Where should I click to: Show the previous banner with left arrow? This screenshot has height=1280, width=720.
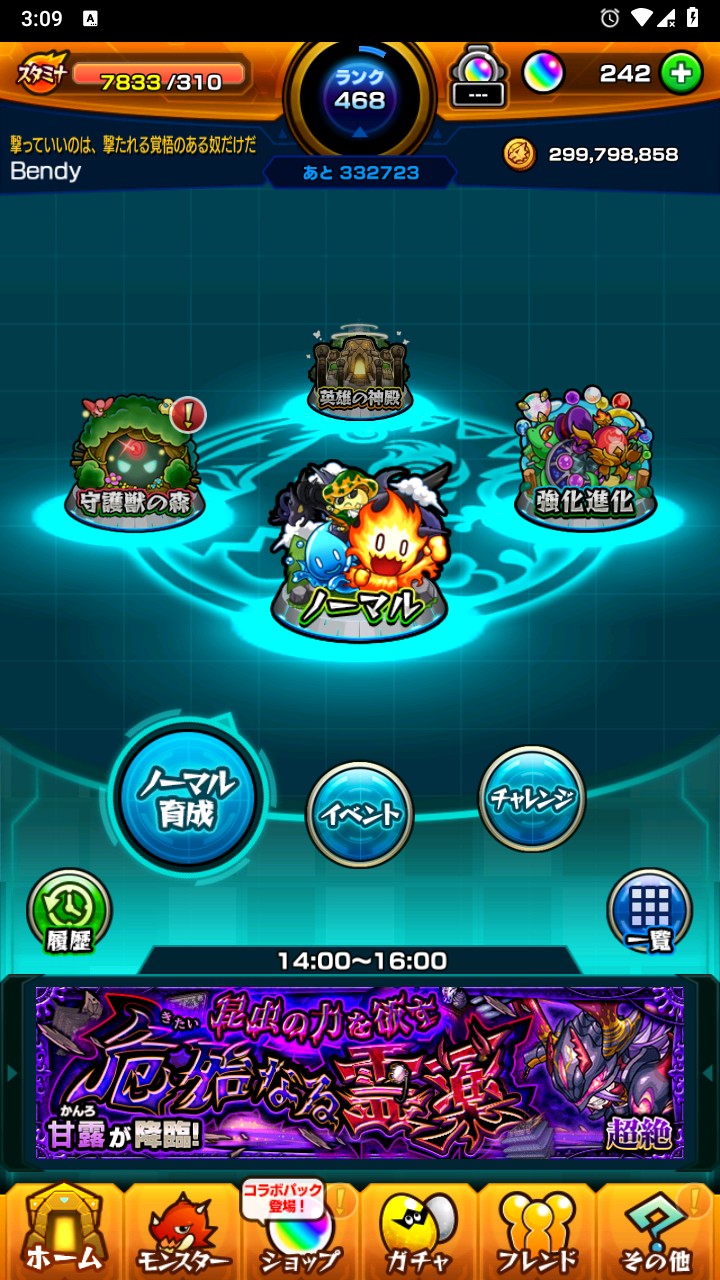[x=11, y=1073]
